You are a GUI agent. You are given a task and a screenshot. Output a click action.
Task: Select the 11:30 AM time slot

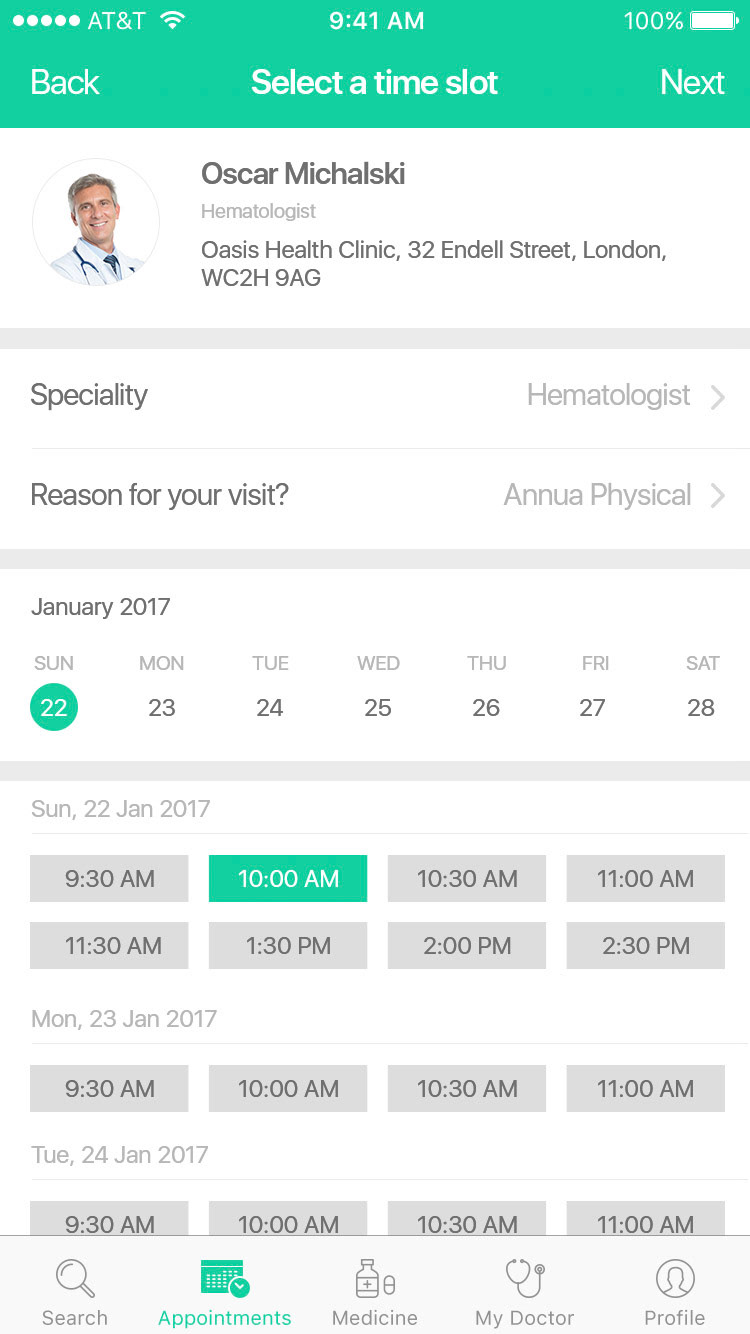[x=109, y=946]
